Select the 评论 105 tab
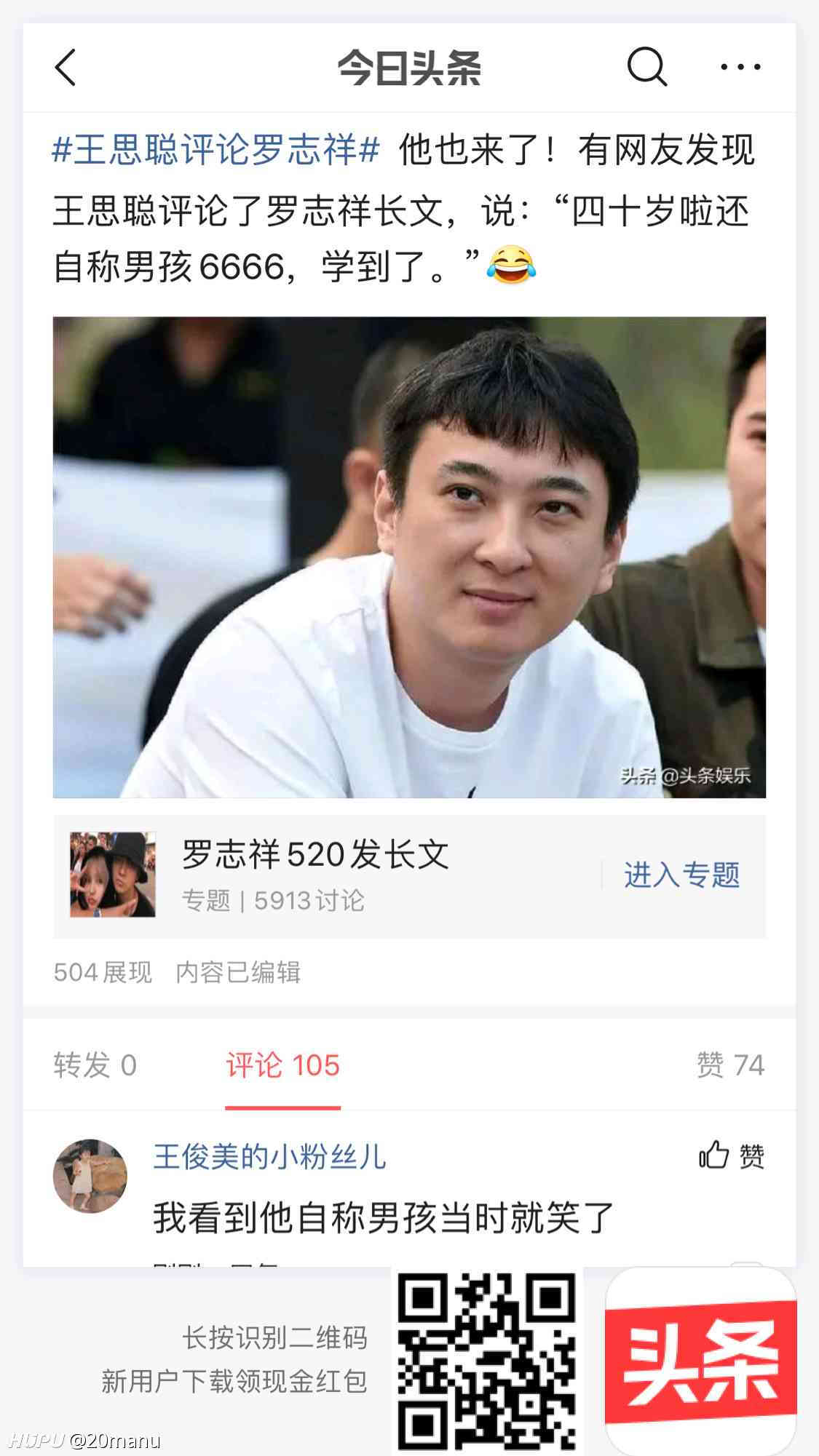819x1456 pixels. click(282, 1065)
